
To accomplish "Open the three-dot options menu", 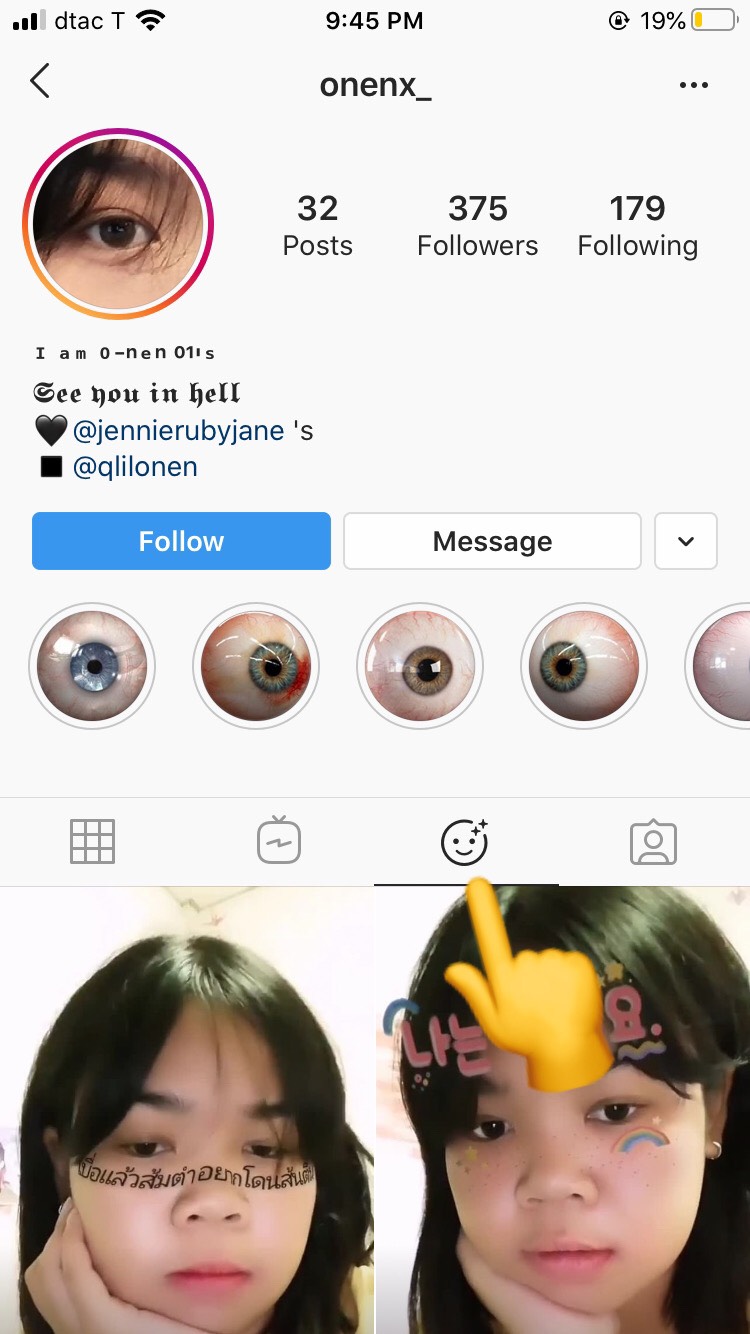I will pyautogui.click(x=693, y=86).
